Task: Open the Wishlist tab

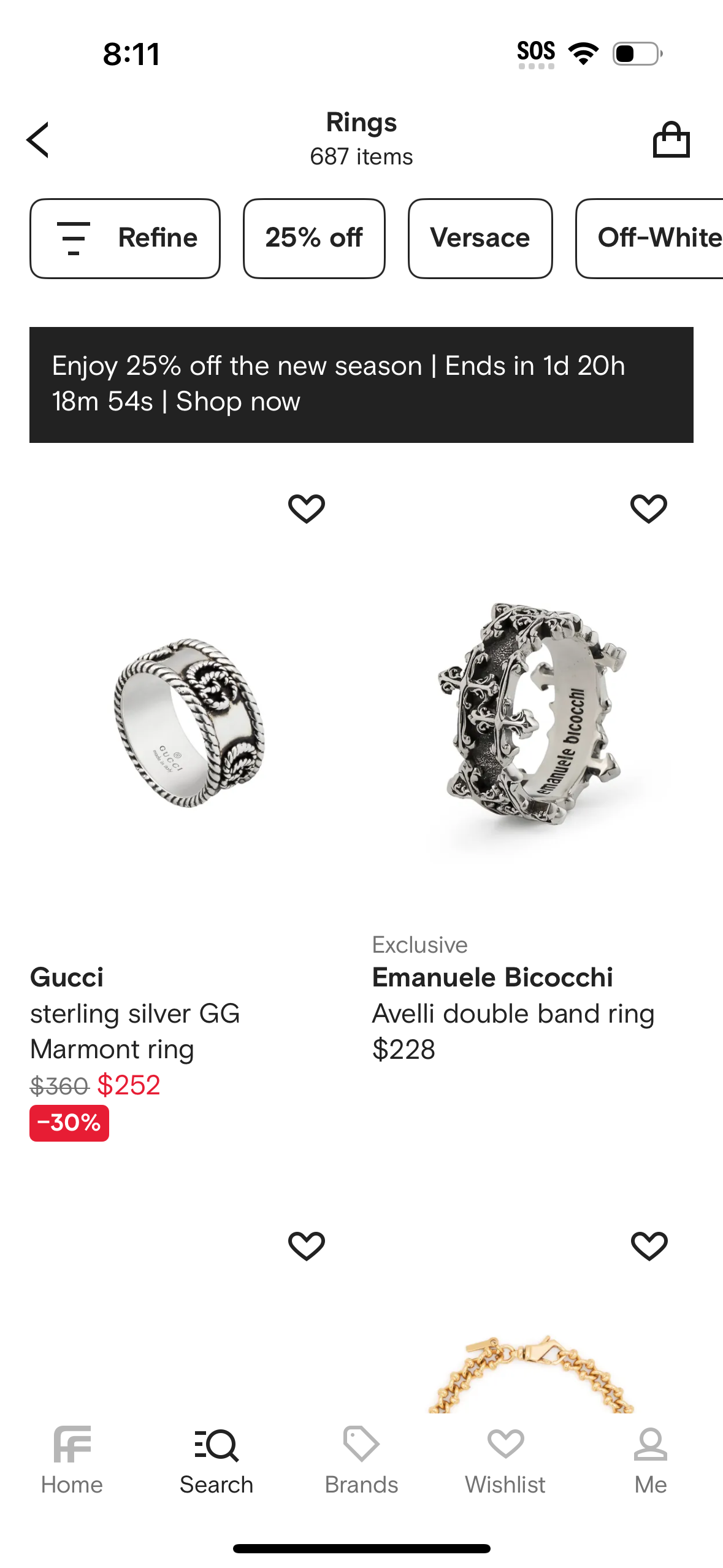Action: coord(505,1460)
